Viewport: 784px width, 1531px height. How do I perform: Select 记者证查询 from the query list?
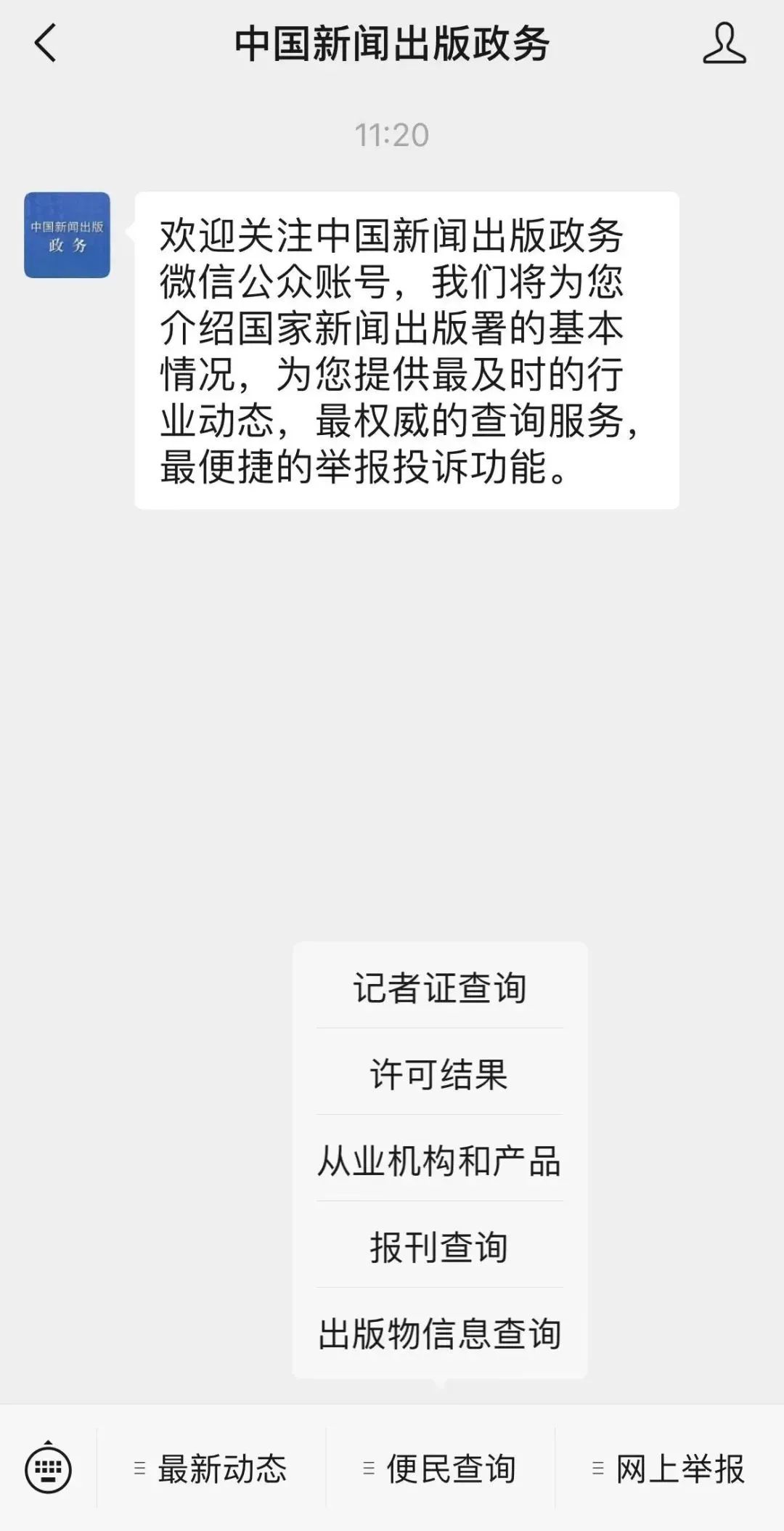[439, 986]
